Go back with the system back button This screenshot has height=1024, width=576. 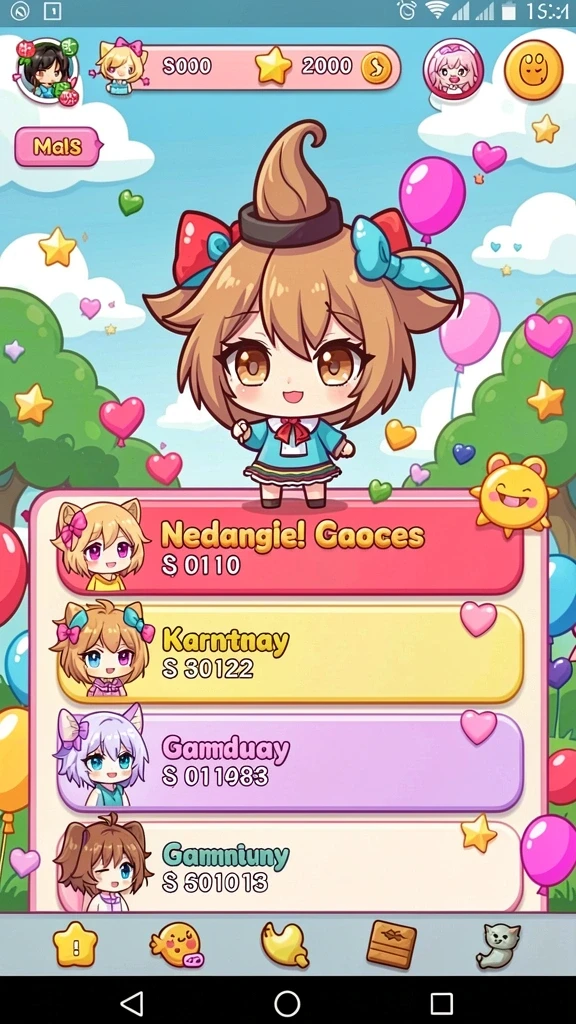click(133, 1002)
